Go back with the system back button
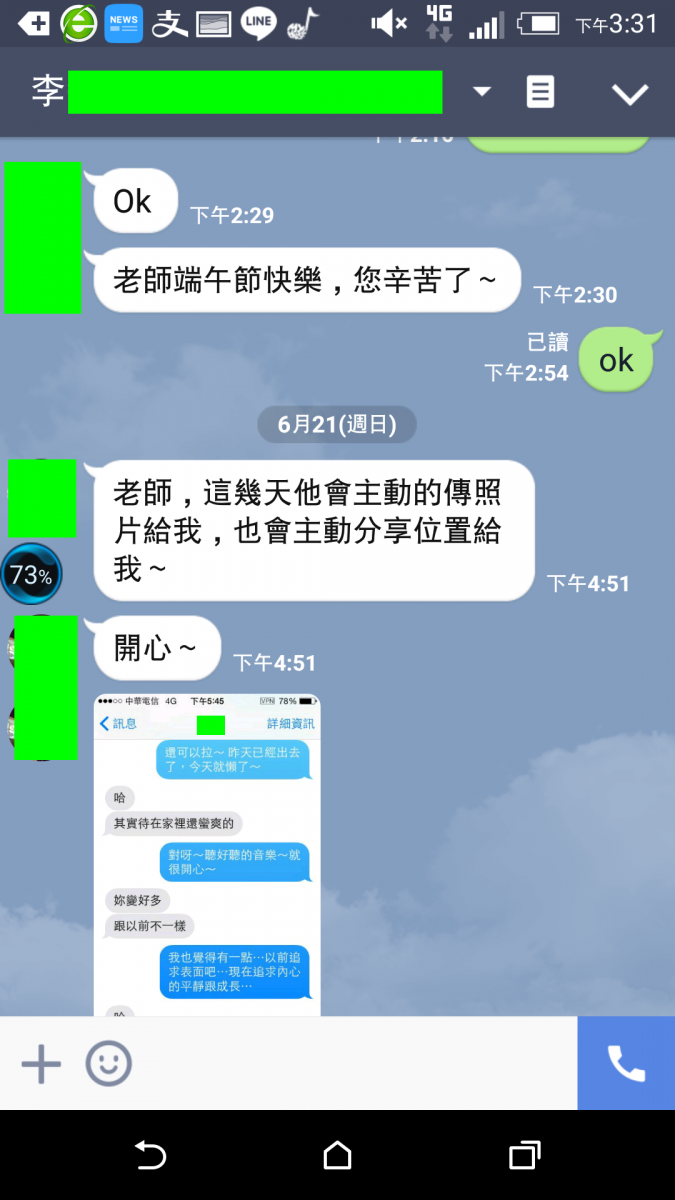The height and width of the screenshot is (1200, 675). 150,1156
